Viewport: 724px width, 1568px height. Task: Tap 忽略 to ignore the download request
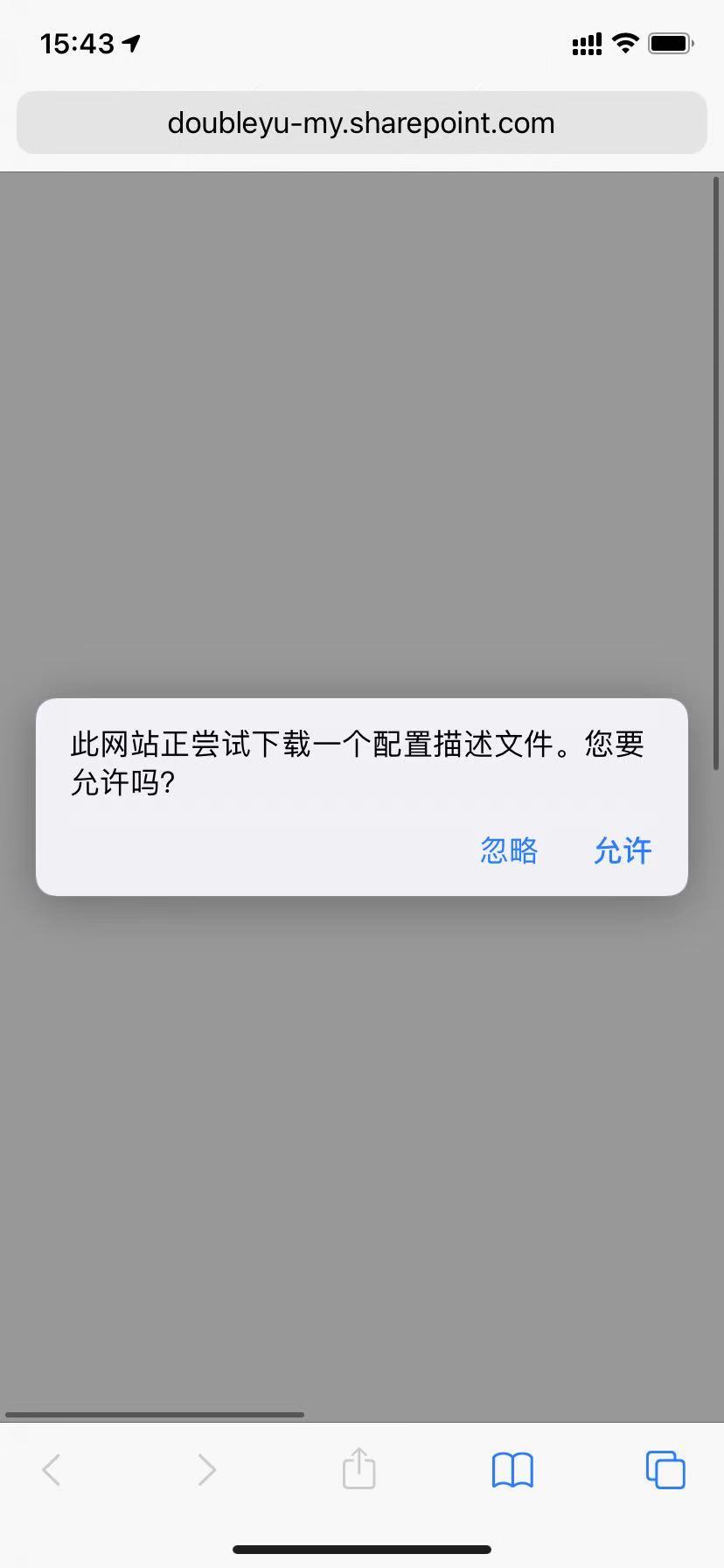coord(509,850)
